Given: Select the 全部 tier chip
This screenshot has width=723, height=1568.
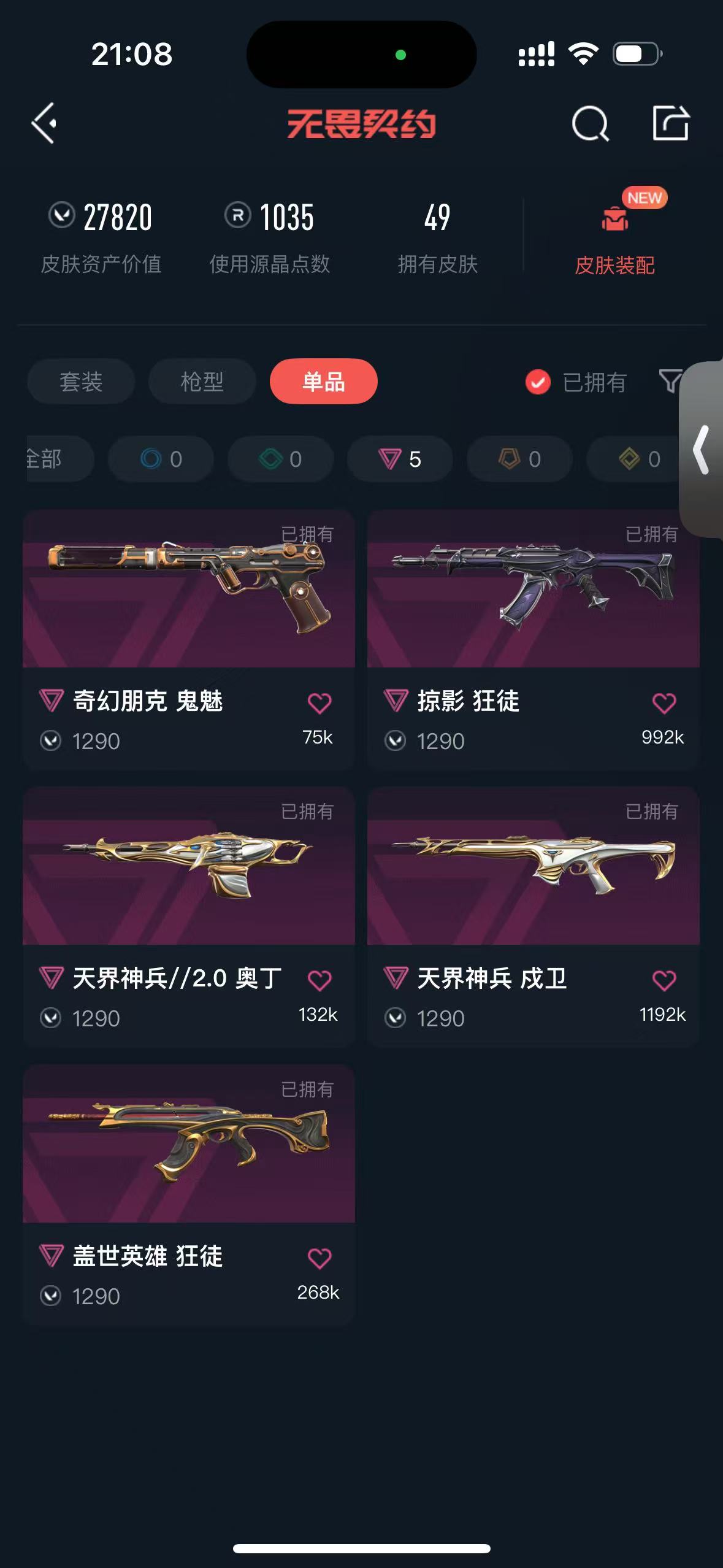Looking at the screenshot, I should click(59, 459).
